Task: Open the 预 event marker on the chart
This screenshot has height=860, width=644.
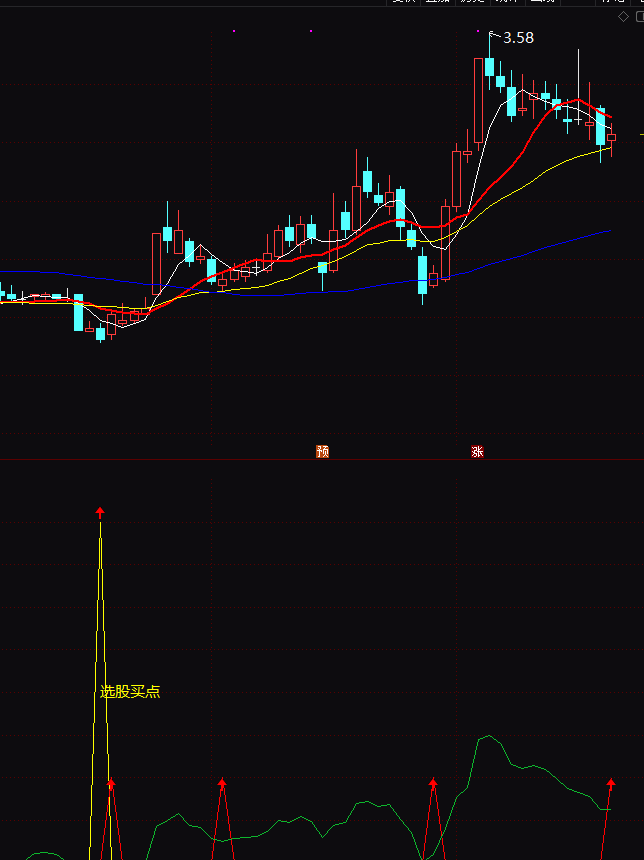Action: [x=322, y=452]
